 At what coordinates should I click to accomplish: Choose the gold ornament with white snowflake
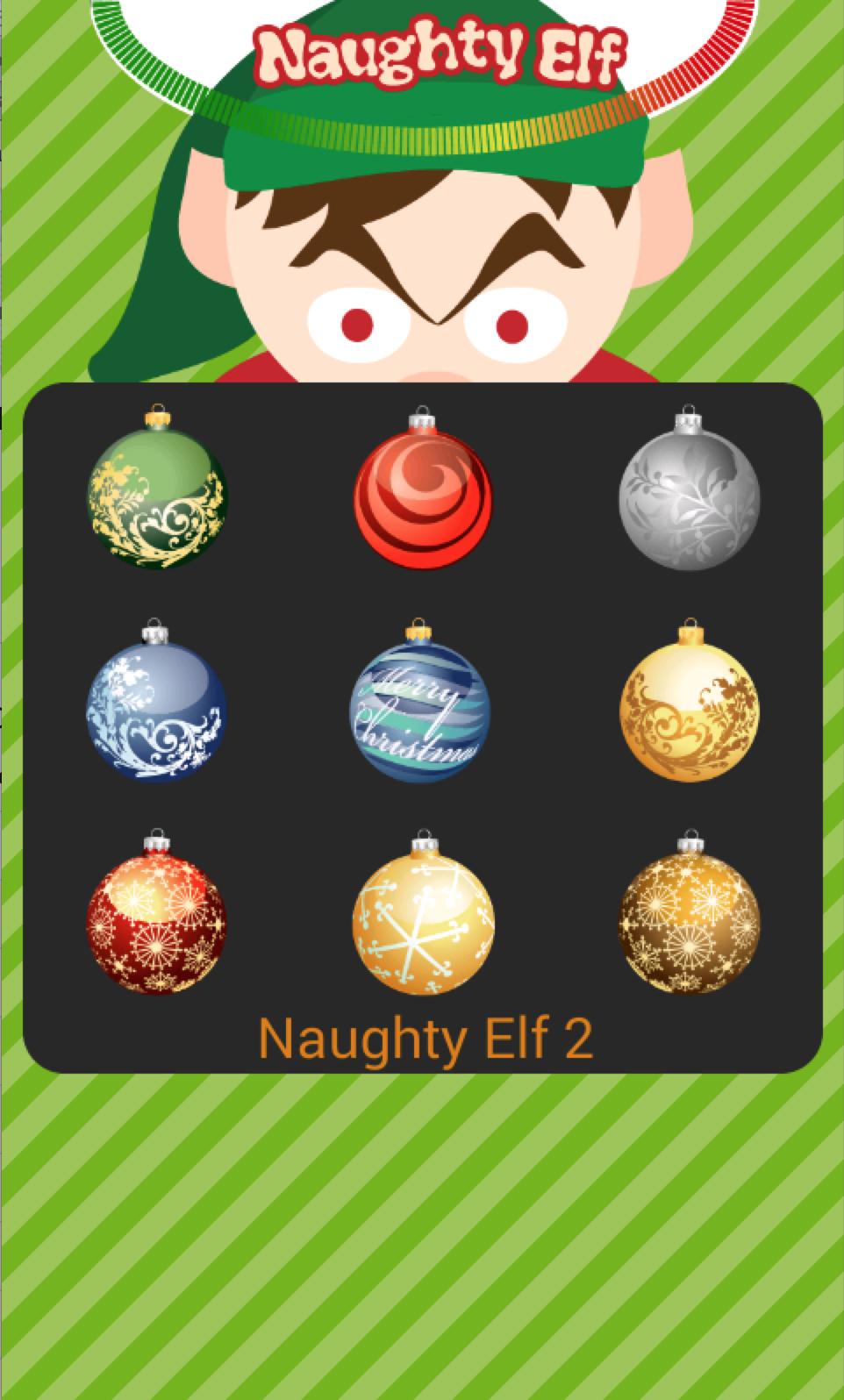coord(424,921)
